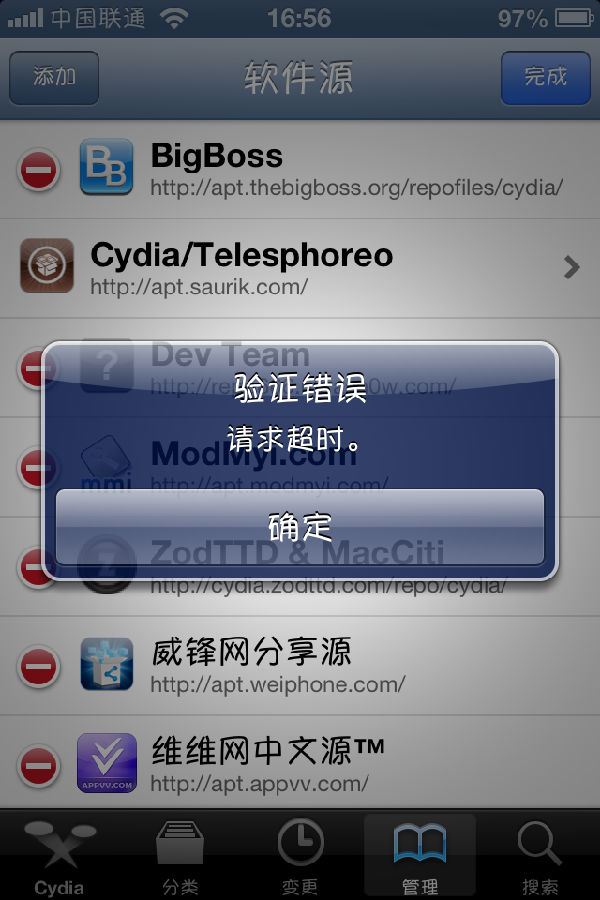
Task: Go to the 管理 tab
Action: (420, 856)
